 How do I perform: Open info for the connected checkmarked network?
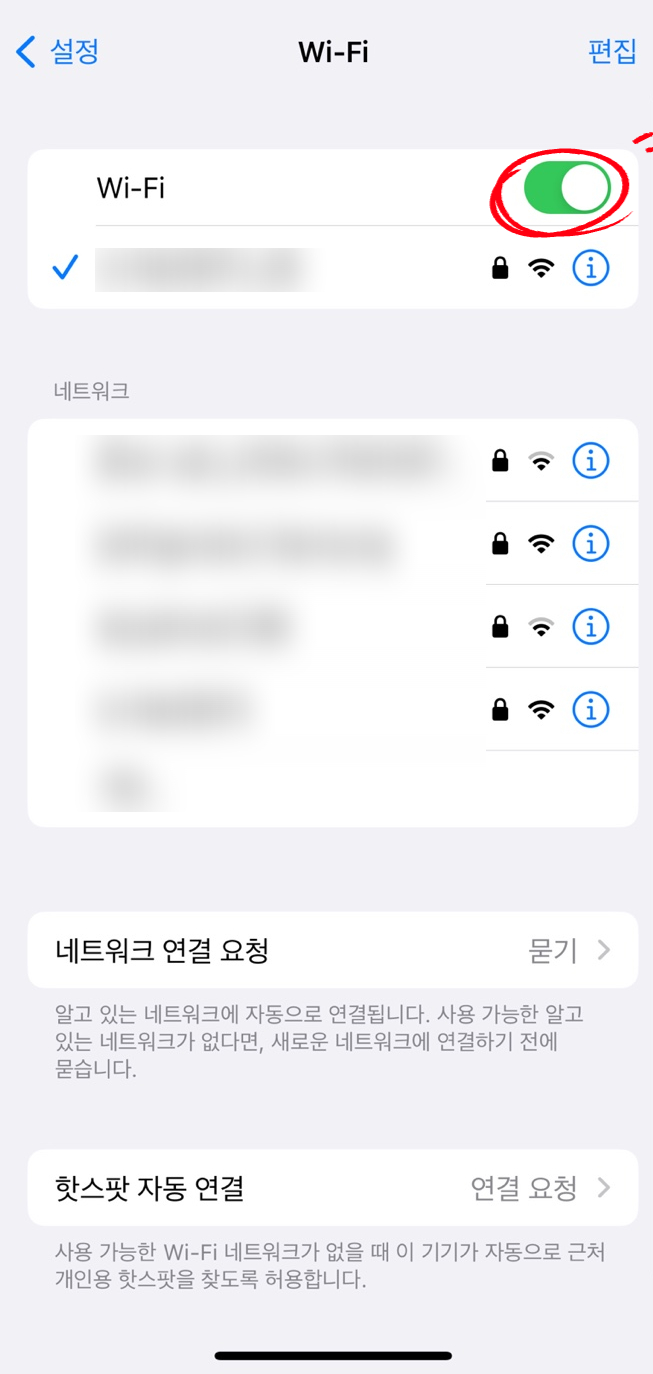point(591,268)
